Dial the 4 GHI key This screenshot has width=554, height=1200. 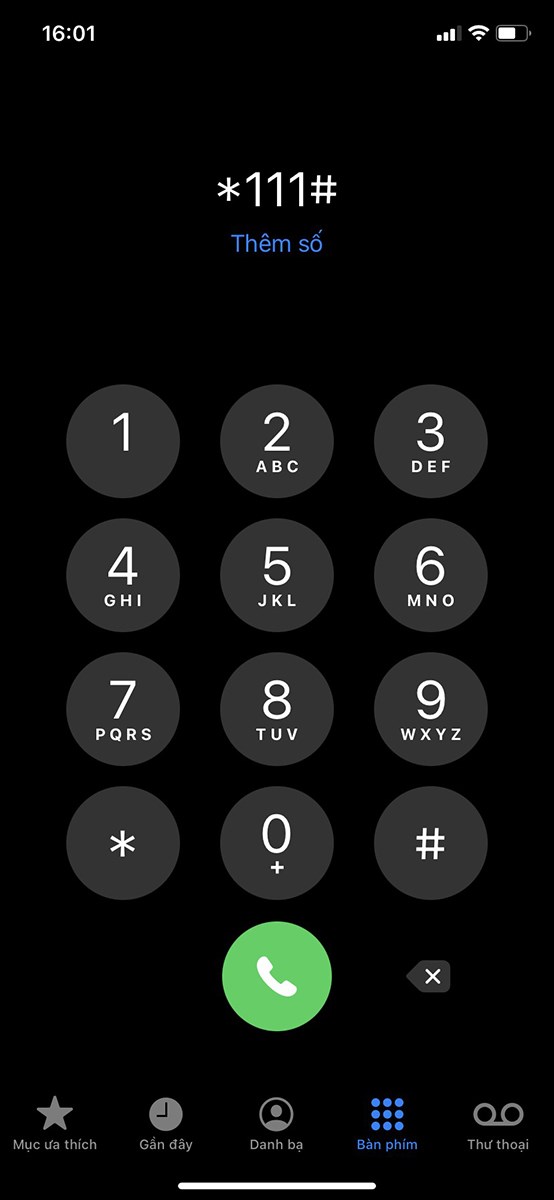pyautogui.click(x=123, y=575)
